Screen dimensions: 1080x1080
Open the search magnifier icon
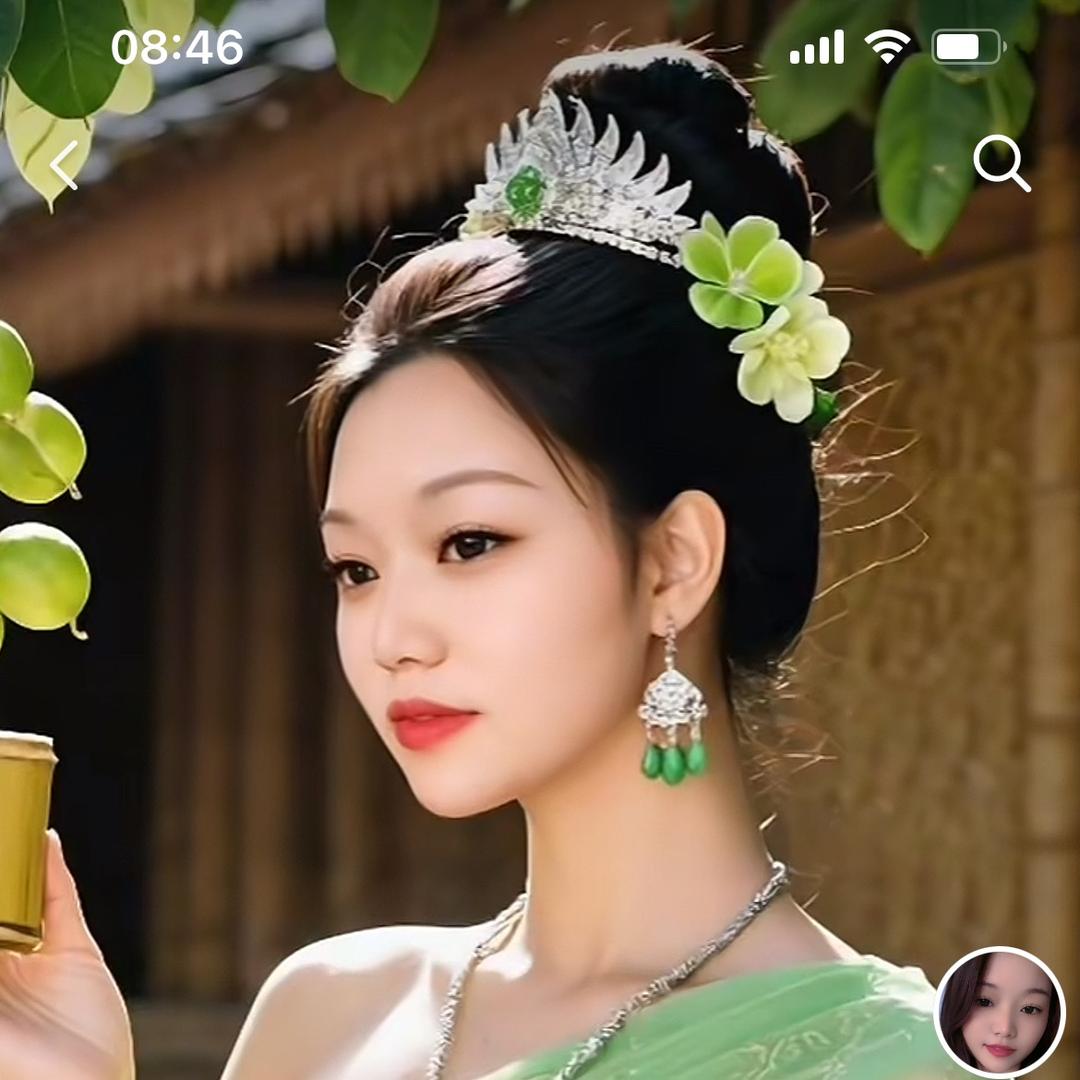(x=1001, y=163)
